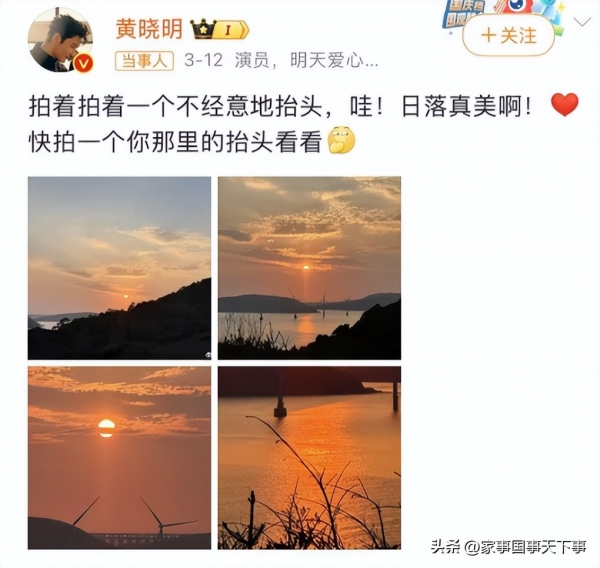This screenshot has height=568, width=600.
Task: Open the photo of sunset over the bay
Action: pos(309,268)
